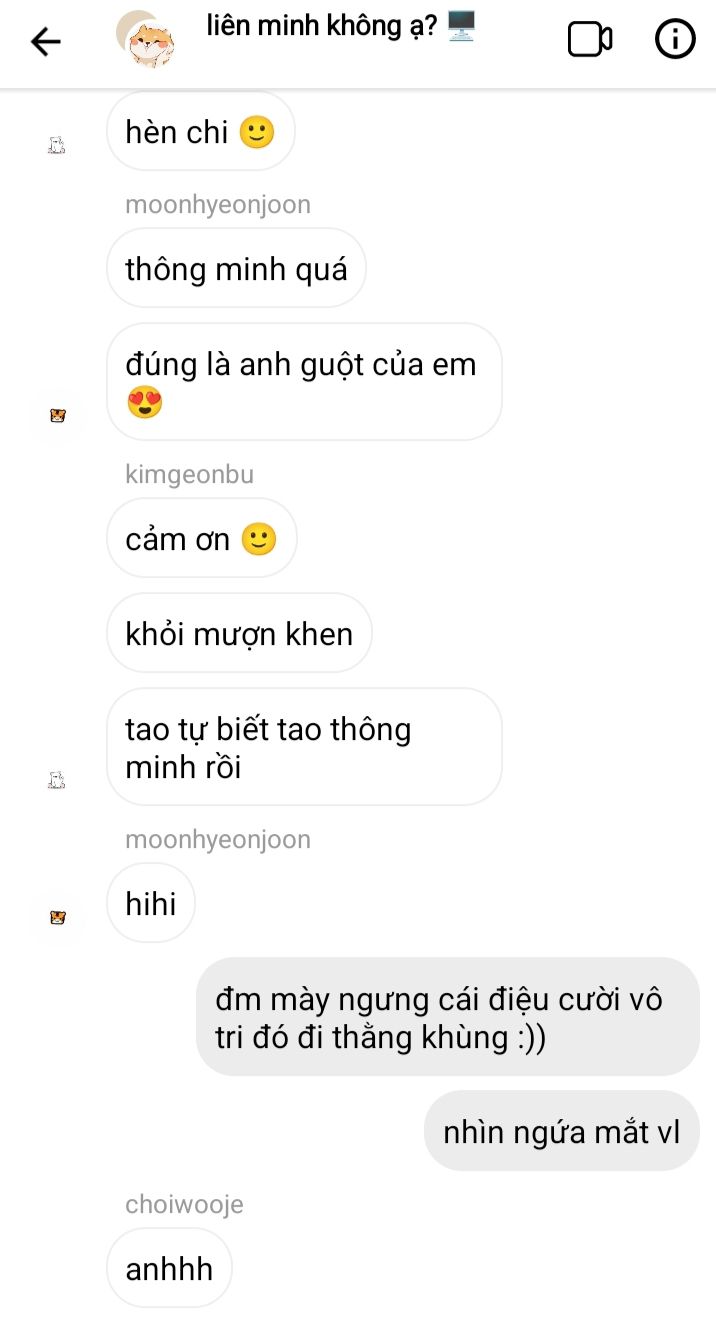Open the group chat name header
Viewport: 716px width, 1324px height.
[341, 27]
